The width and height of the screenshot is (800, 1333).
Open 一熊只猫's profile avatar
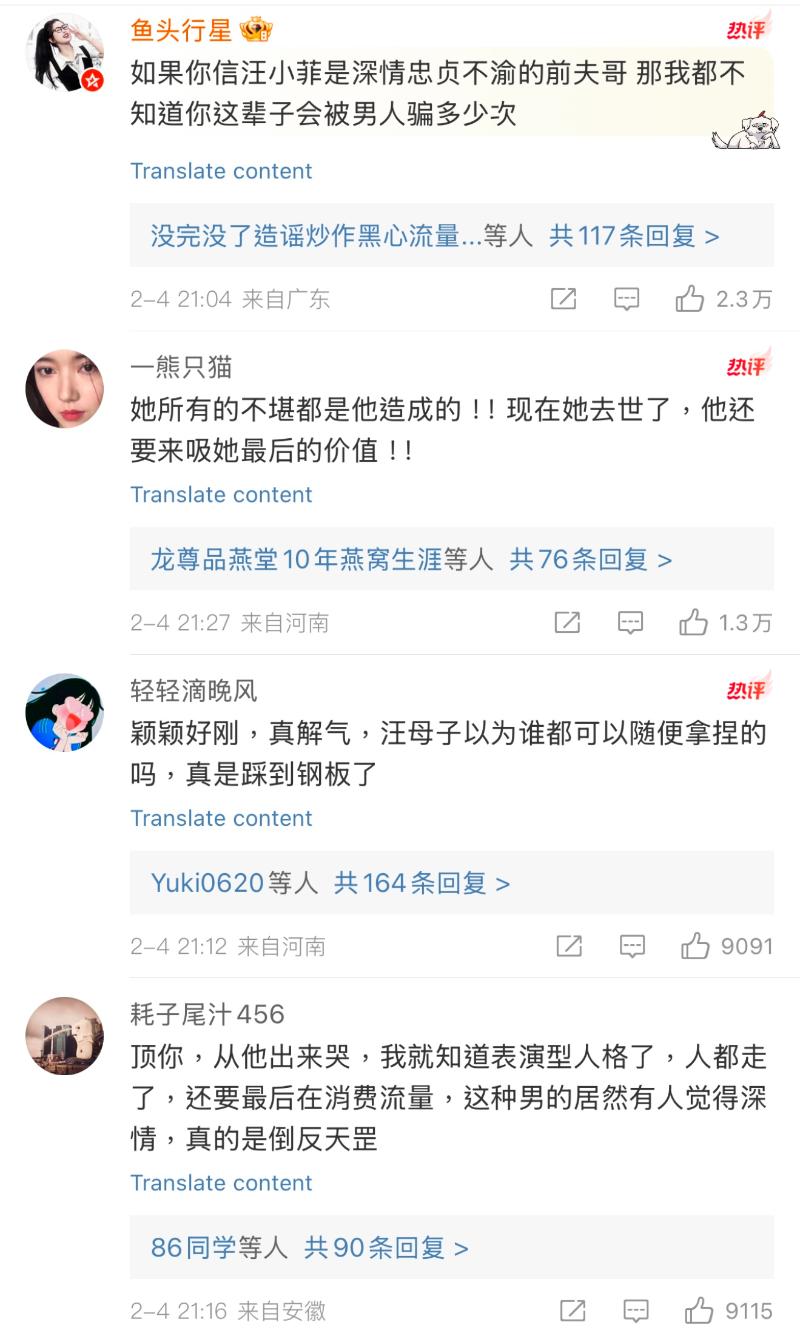64,389
